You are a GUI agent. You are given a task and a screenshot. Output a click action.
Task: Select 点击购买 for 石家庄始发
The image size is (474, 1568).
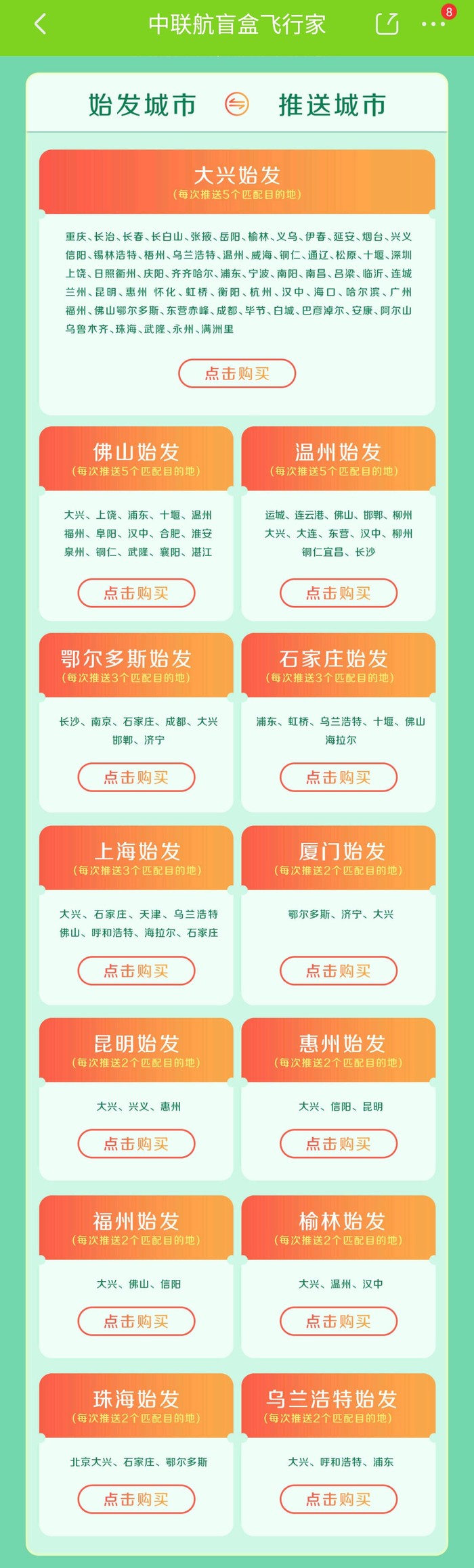(339, 777)
